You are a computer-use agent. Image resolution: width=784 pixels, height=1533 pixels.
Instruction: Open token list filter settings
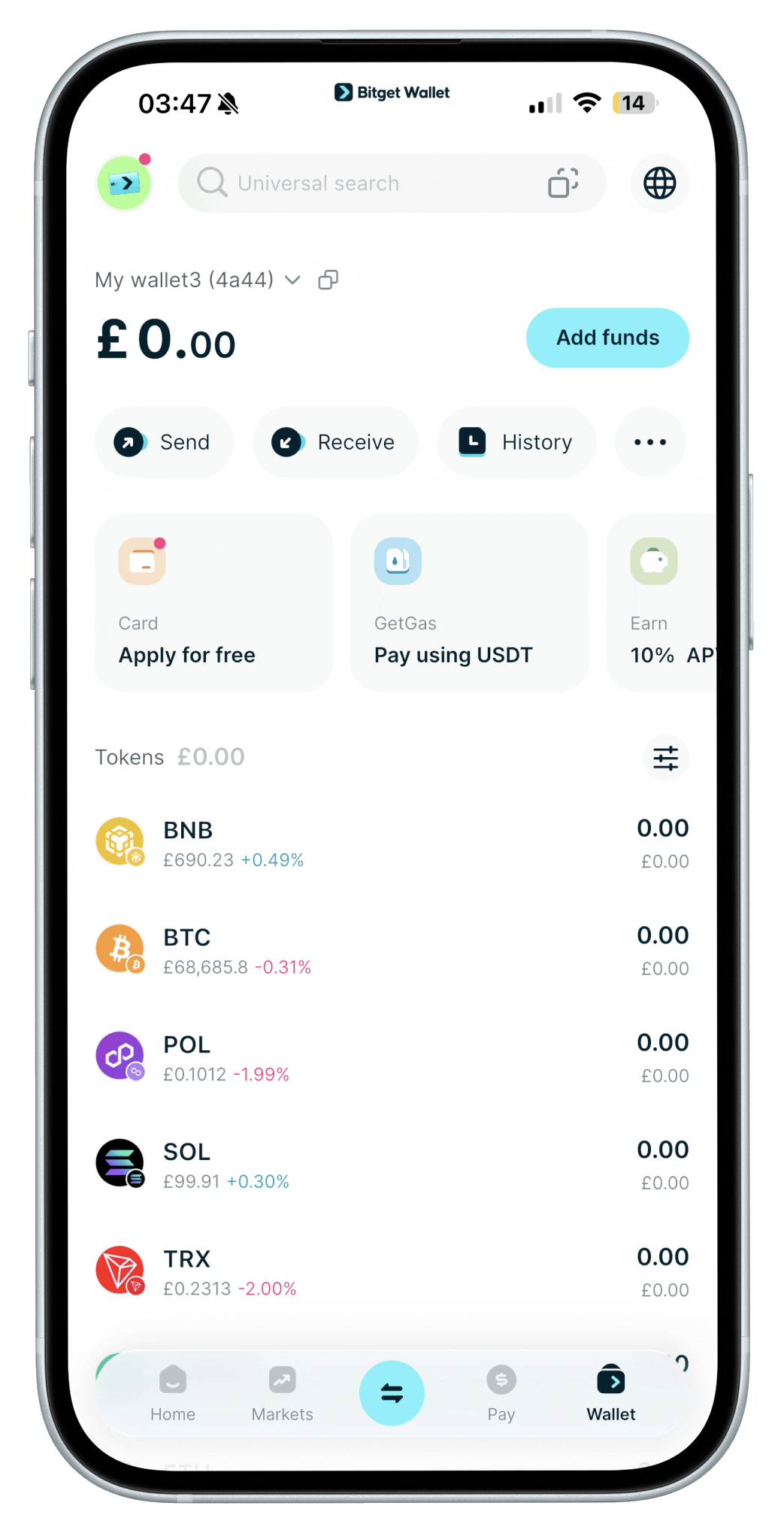[665, 758]
